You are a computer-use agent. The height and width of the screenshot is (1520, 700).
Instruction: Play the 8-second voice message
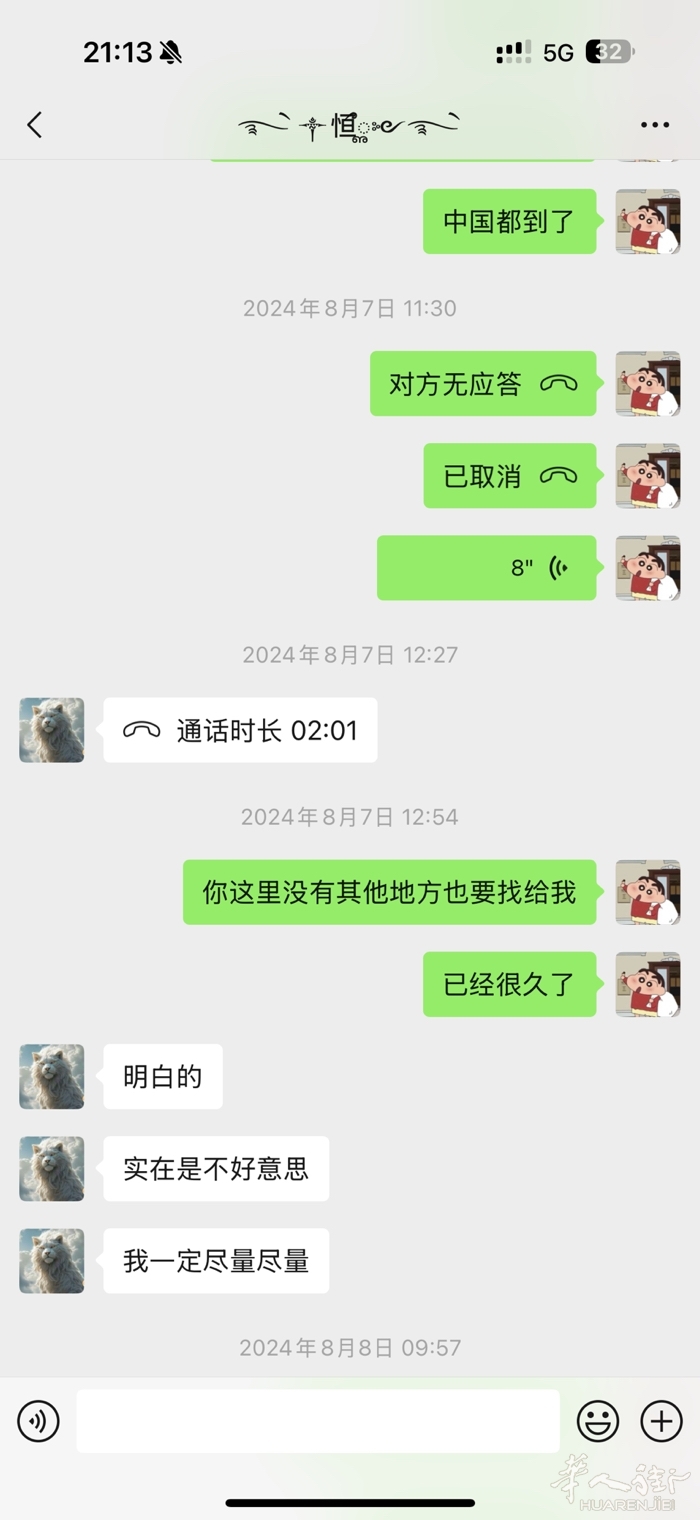(486, 568)
